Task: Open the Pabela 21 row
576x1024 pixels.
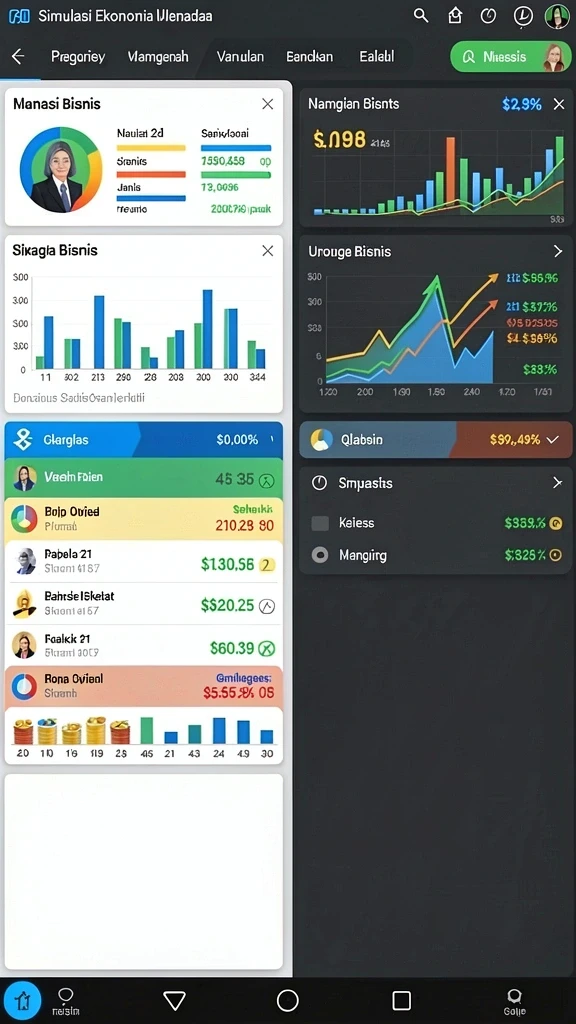Action: pyautogui.click(x=144, y=562)
